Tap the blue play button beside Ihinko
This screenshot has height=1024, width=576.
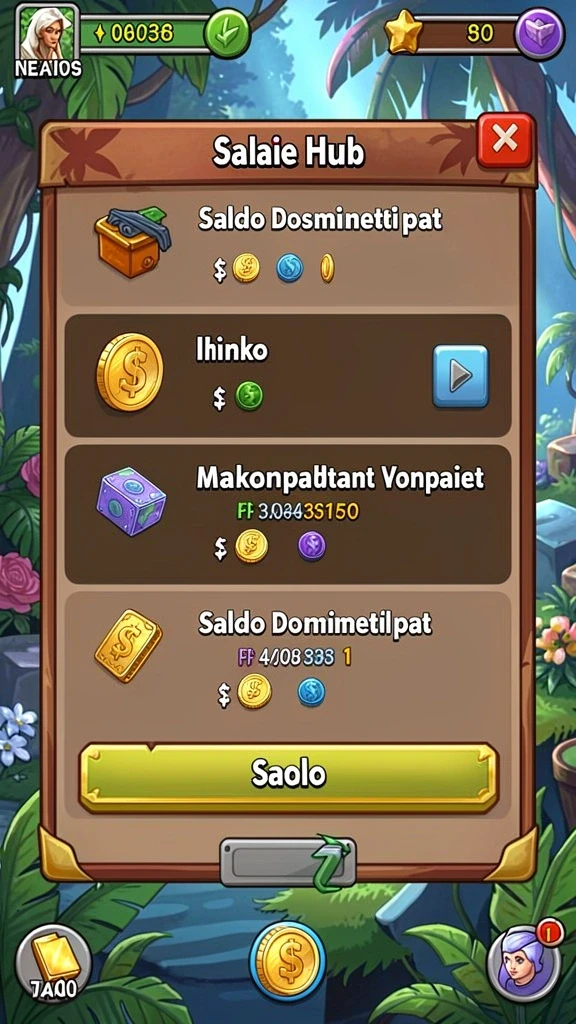point(460,376)
